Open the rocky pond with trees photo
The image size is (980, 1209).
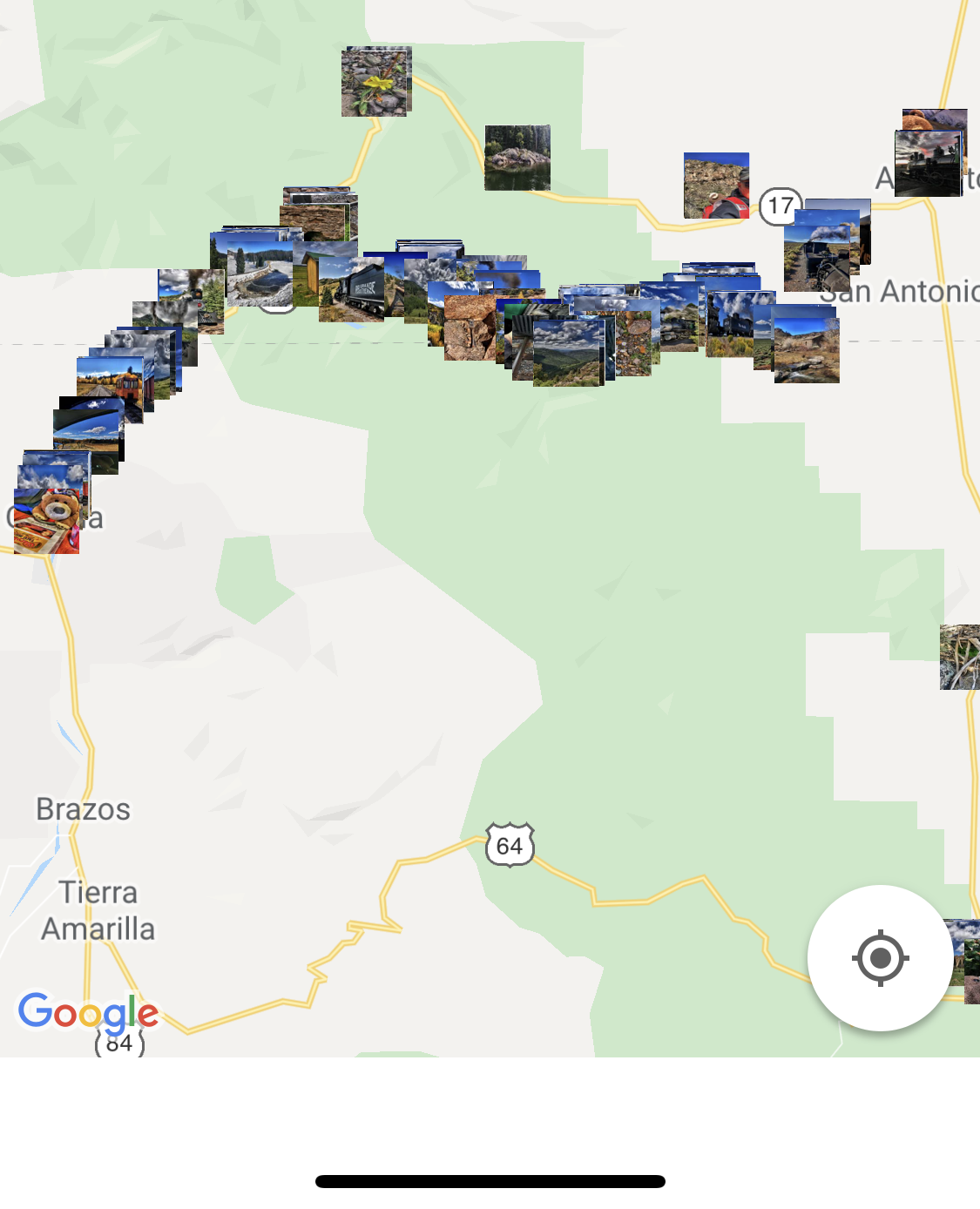(x=517, y=158)
